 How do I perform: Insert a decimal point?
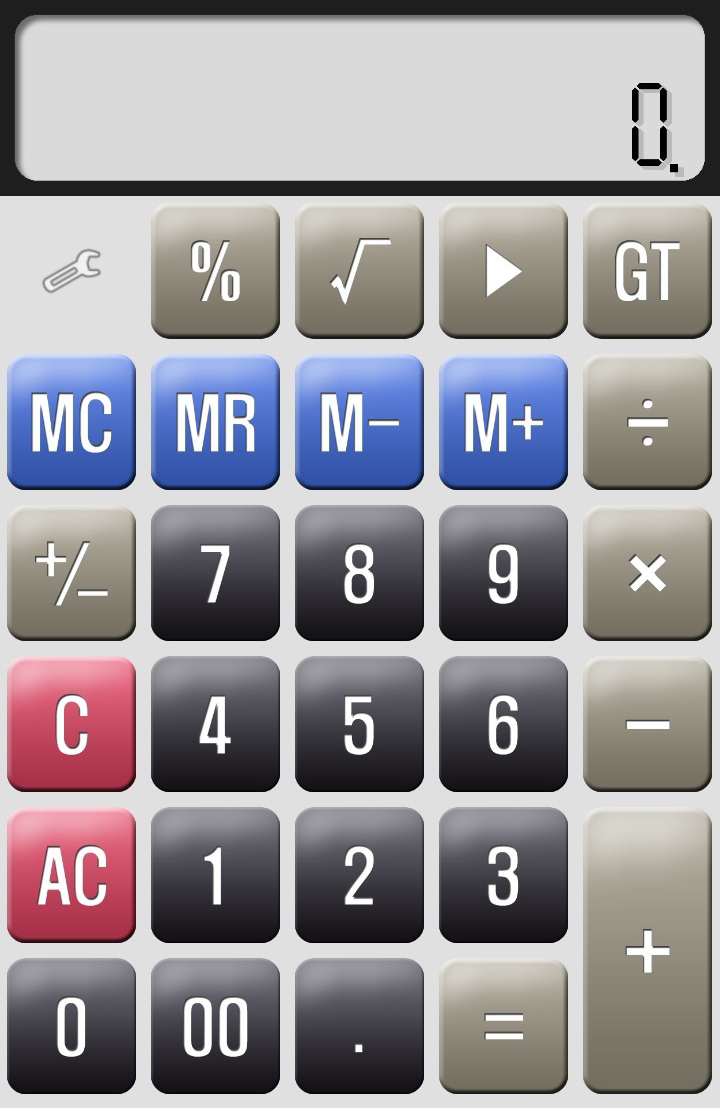(x=359, y=1026)
